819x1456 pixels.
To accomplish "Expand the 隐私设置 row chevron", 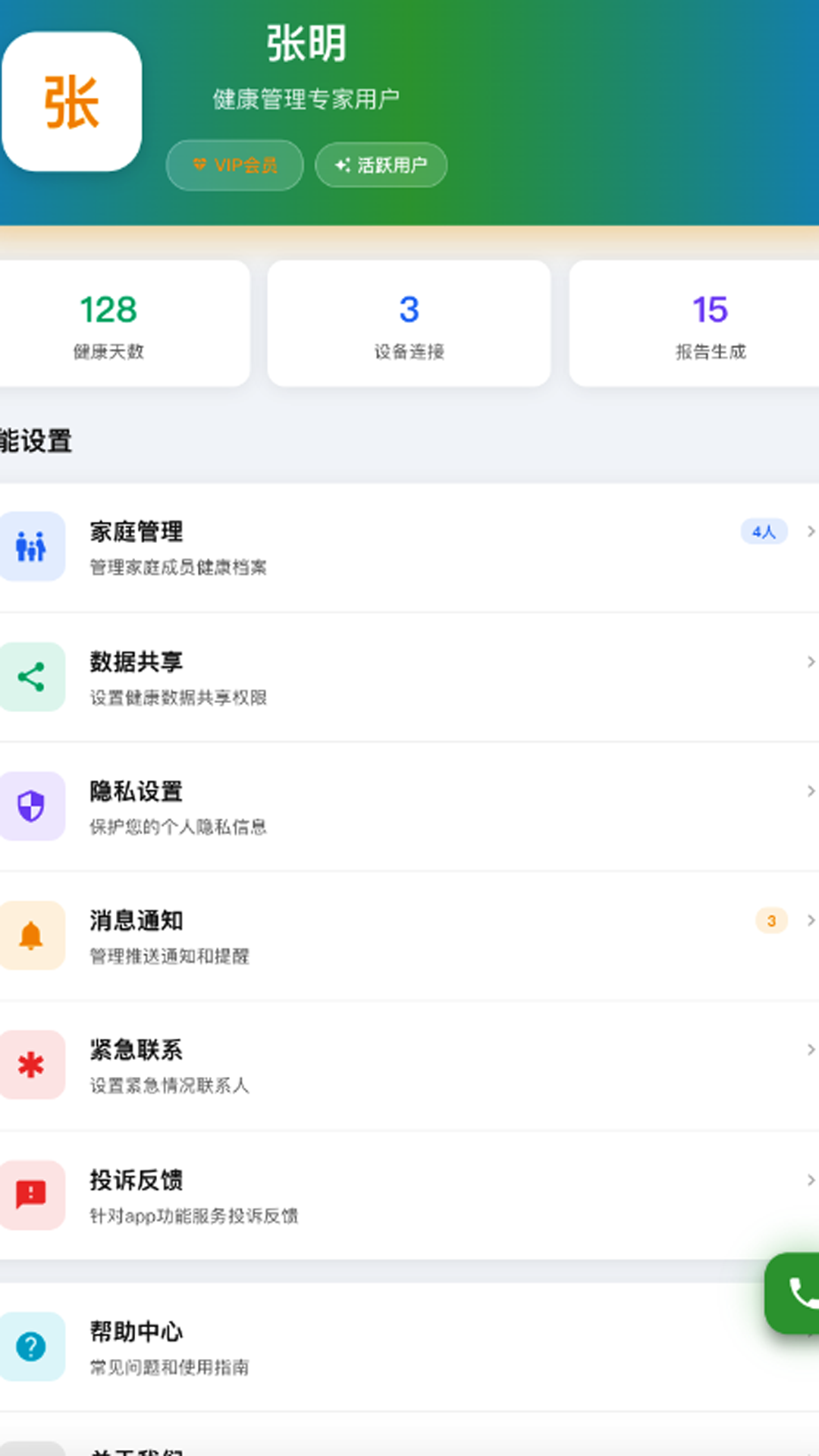I will tap(810, 790).
